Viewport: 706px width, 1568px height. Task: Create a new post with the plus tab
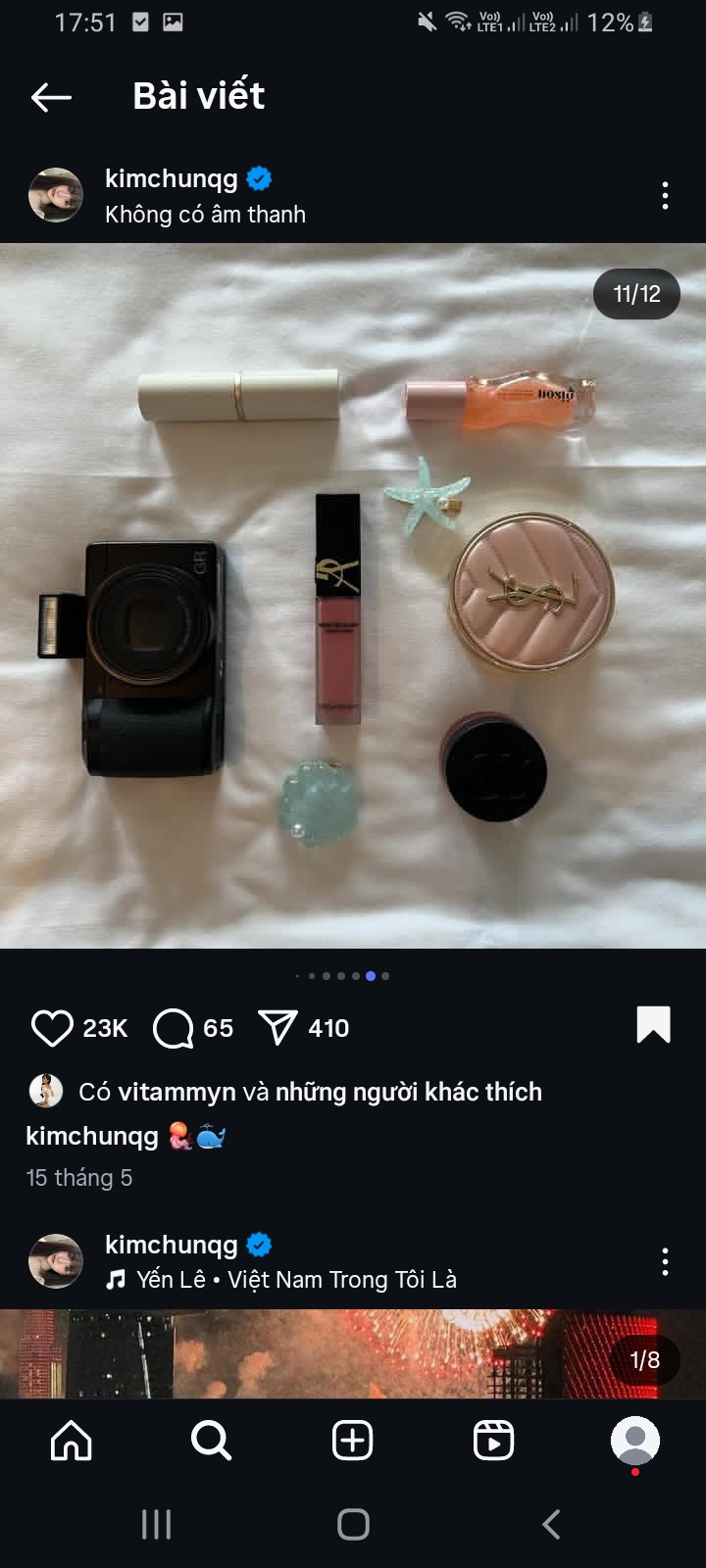[353, 1441]
